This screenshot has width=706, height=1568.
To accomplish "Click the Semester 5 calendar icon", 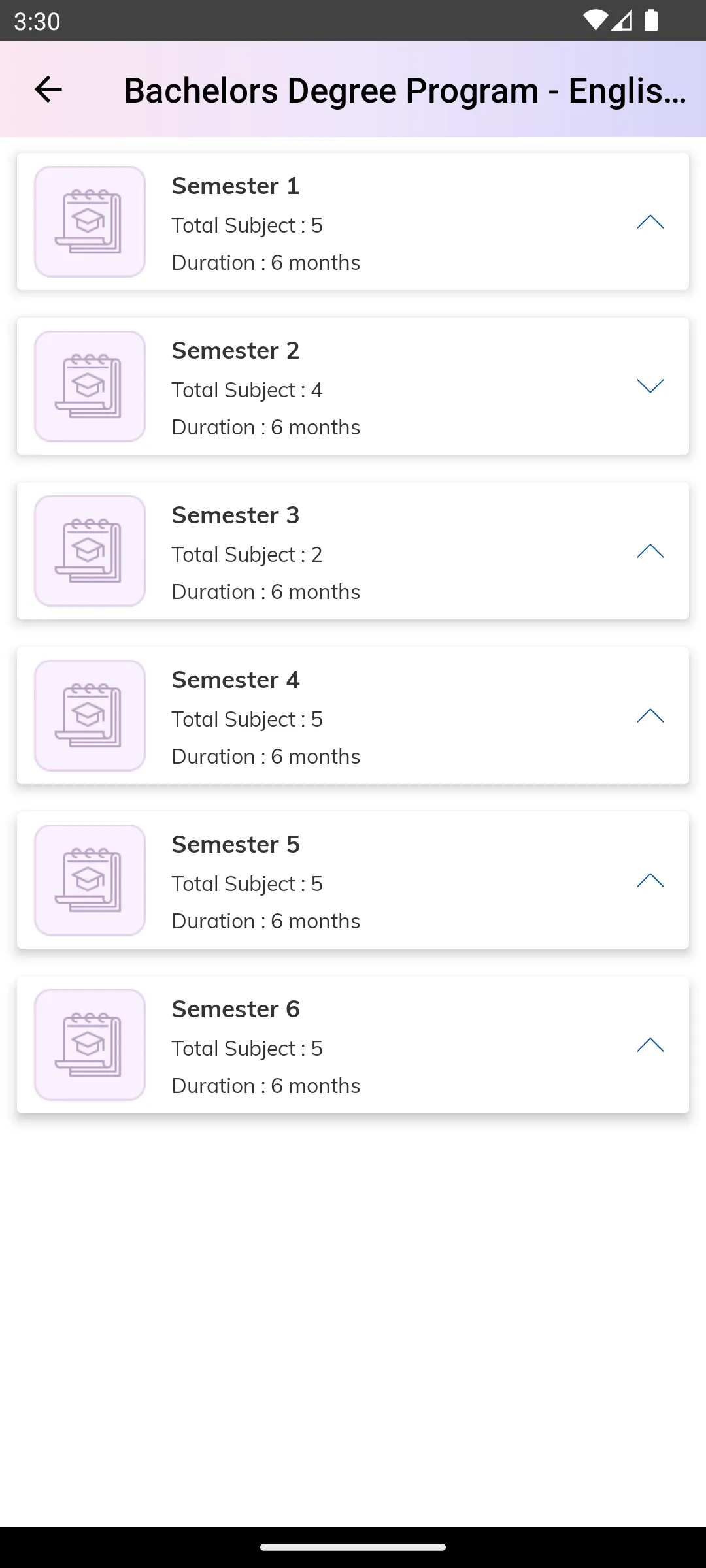I will tap(90, 880).
